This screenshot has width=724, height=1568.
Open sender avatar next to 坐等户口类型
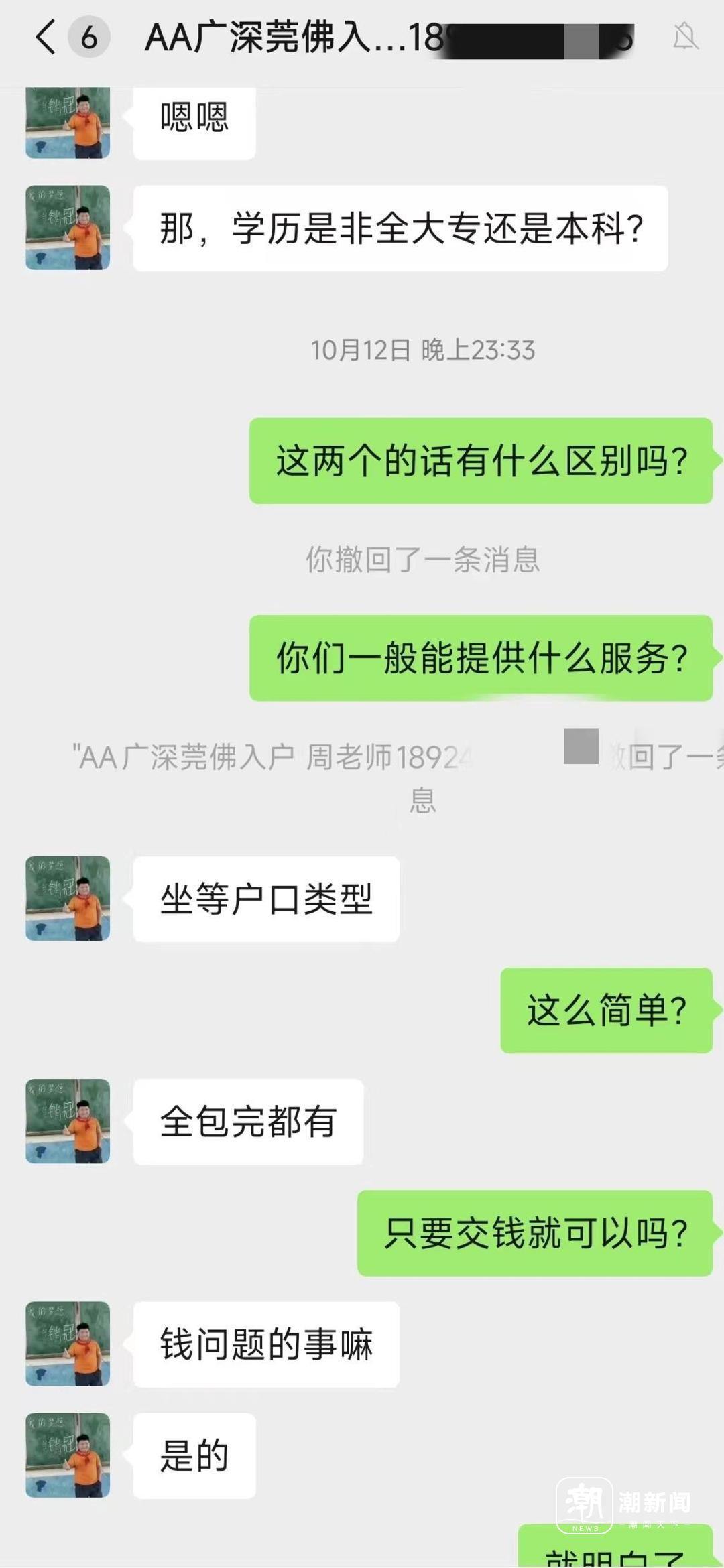pos(68,899)
